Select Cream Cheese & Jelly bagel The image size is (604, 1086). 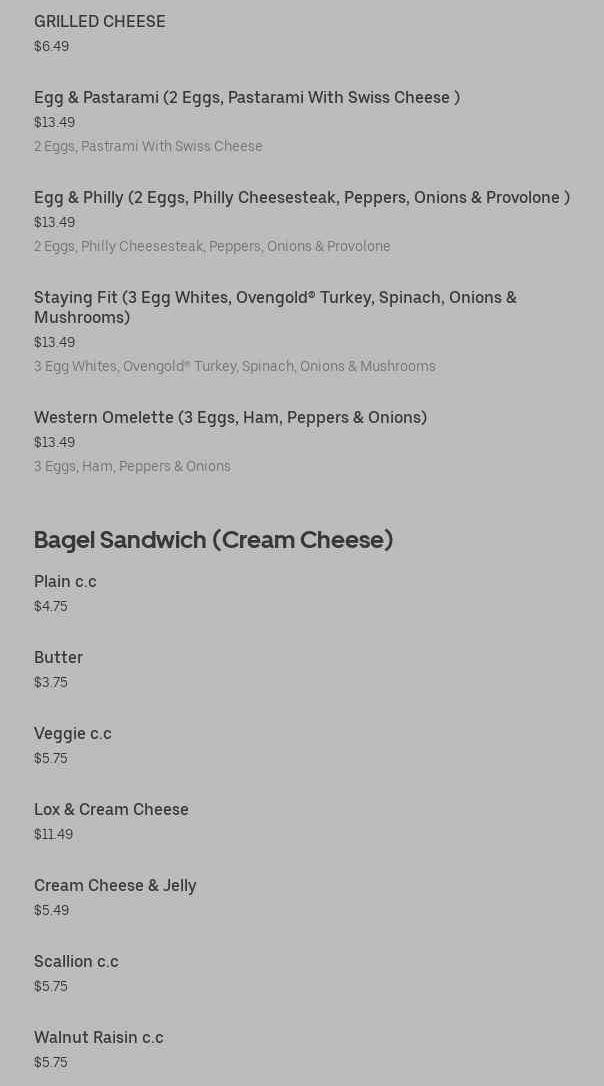(x=115, y=885)
